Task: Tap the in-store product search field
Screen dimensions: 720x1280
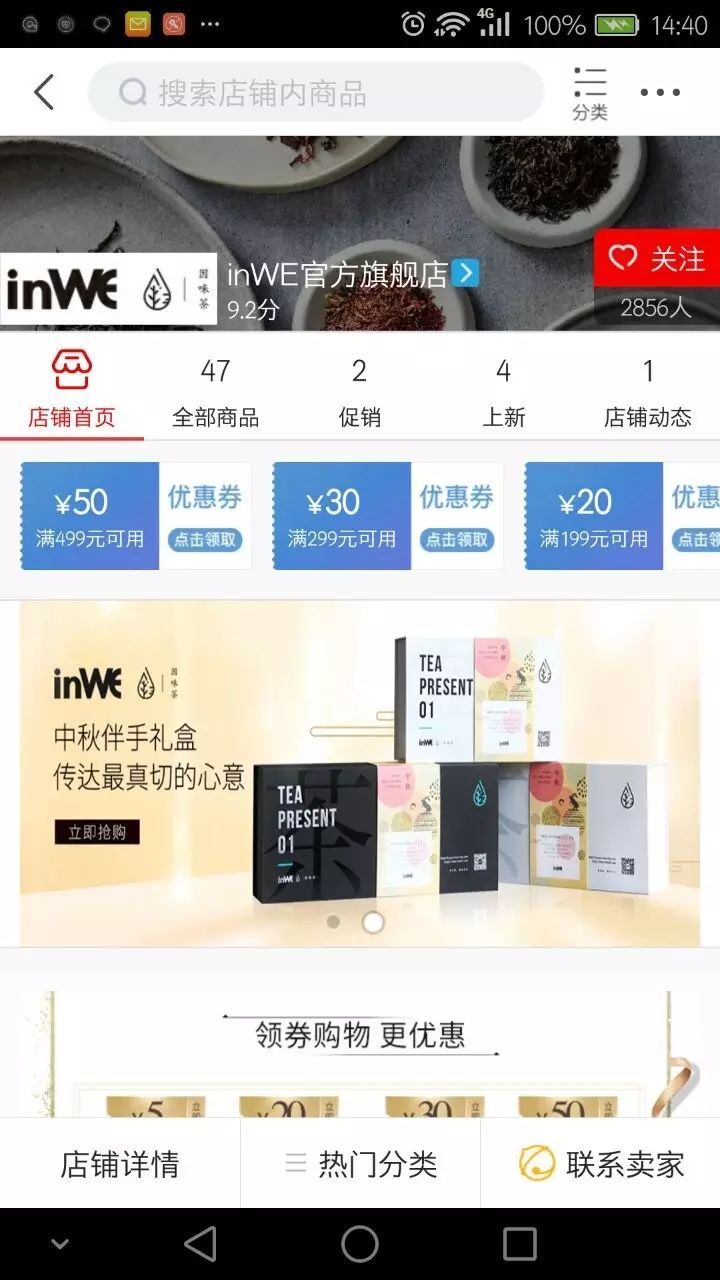Action: click(315, 93)
